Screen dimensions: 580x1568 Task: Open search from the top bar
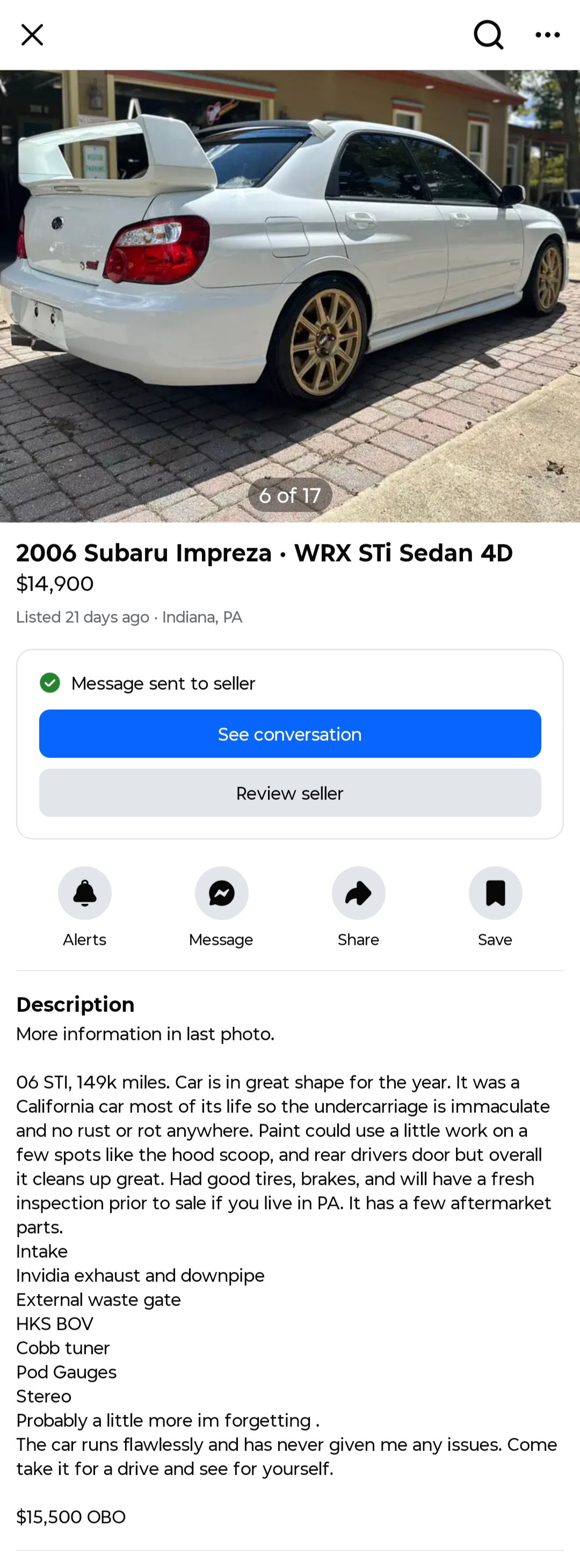click(x=488, y=35)
